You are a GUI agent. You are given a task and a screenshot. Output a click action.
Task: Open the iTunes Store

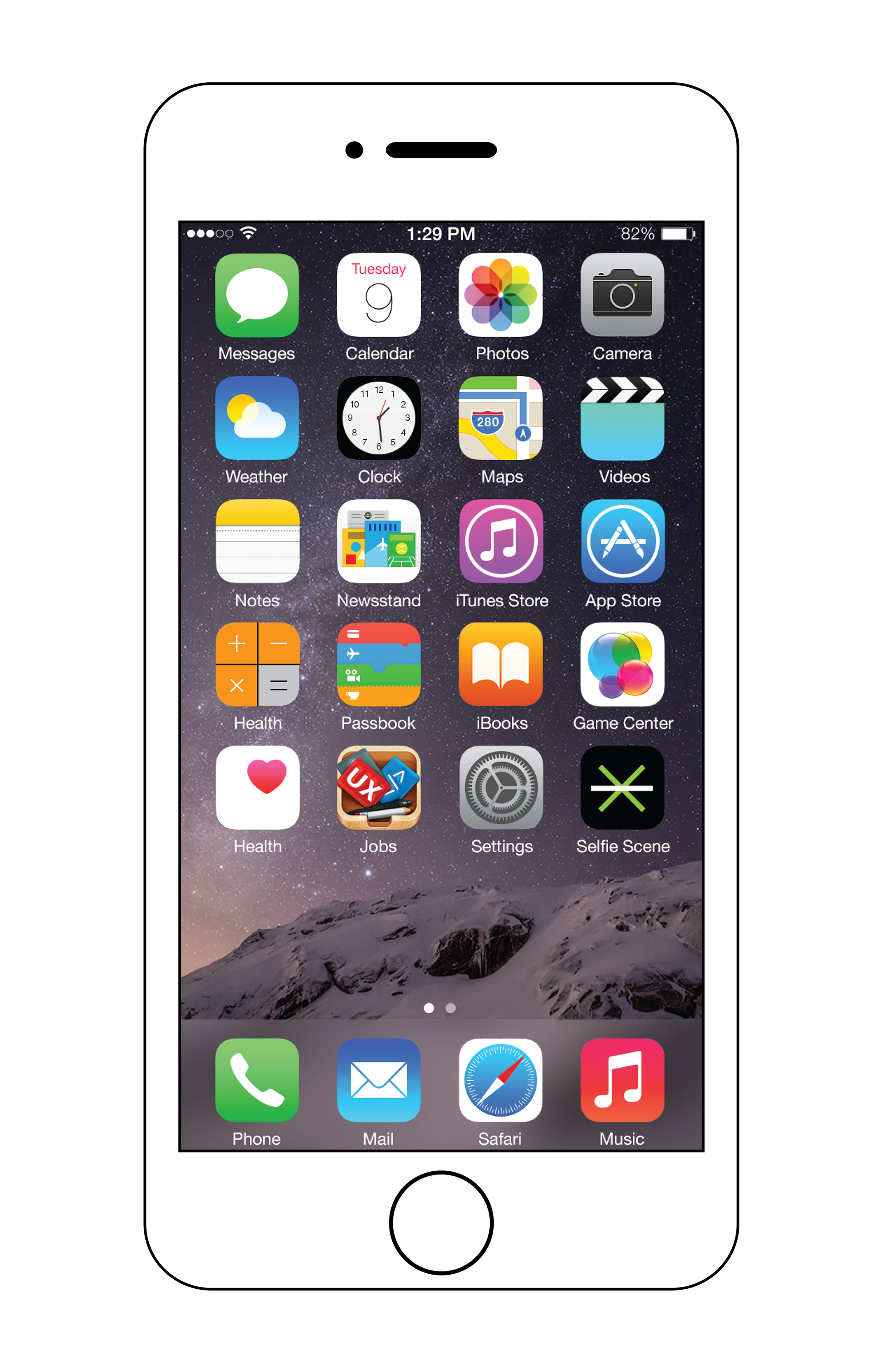[x=501, y=541]
